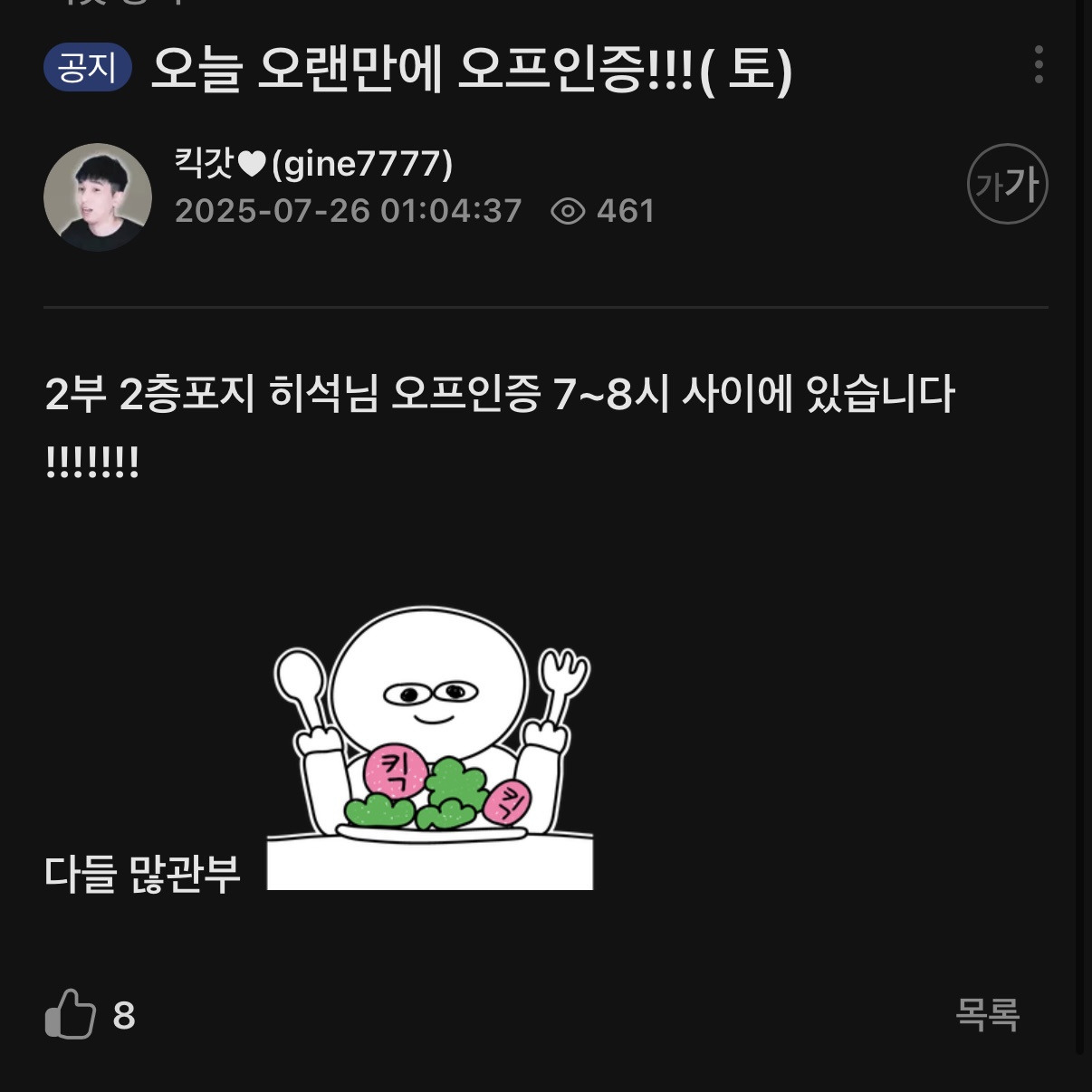Open 킥갓 author profile picture

click(x=98, y=196)
